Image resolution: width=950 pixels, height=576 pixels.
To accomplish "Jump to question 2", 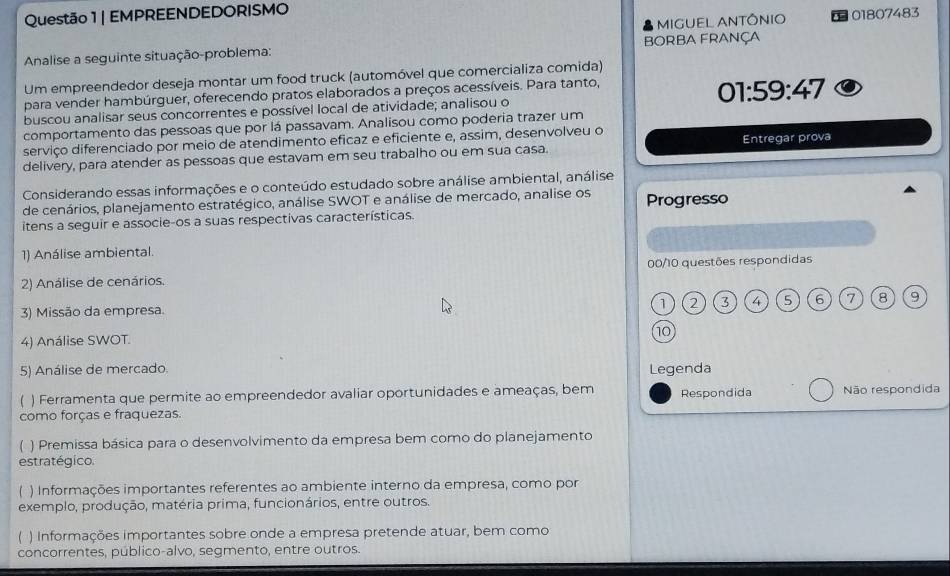I will [693, 304].
